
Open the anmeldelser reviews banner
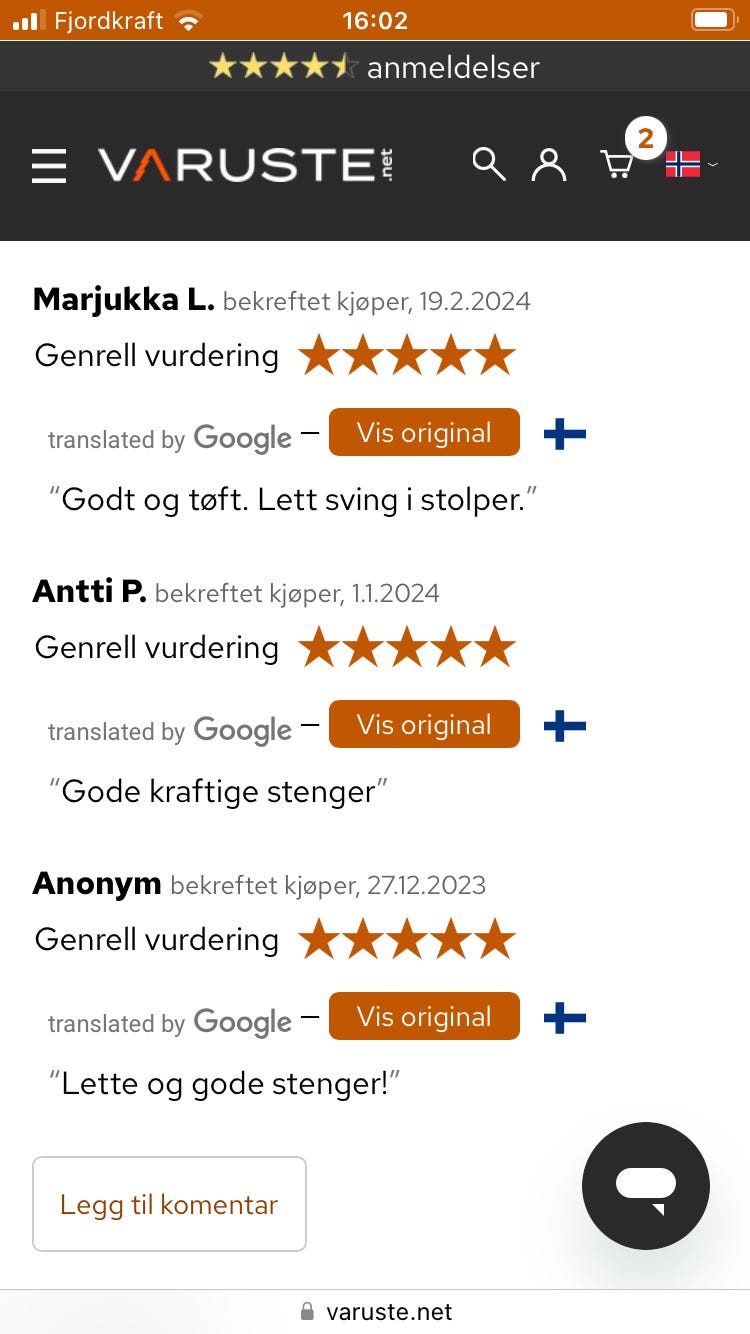[375, 67]
